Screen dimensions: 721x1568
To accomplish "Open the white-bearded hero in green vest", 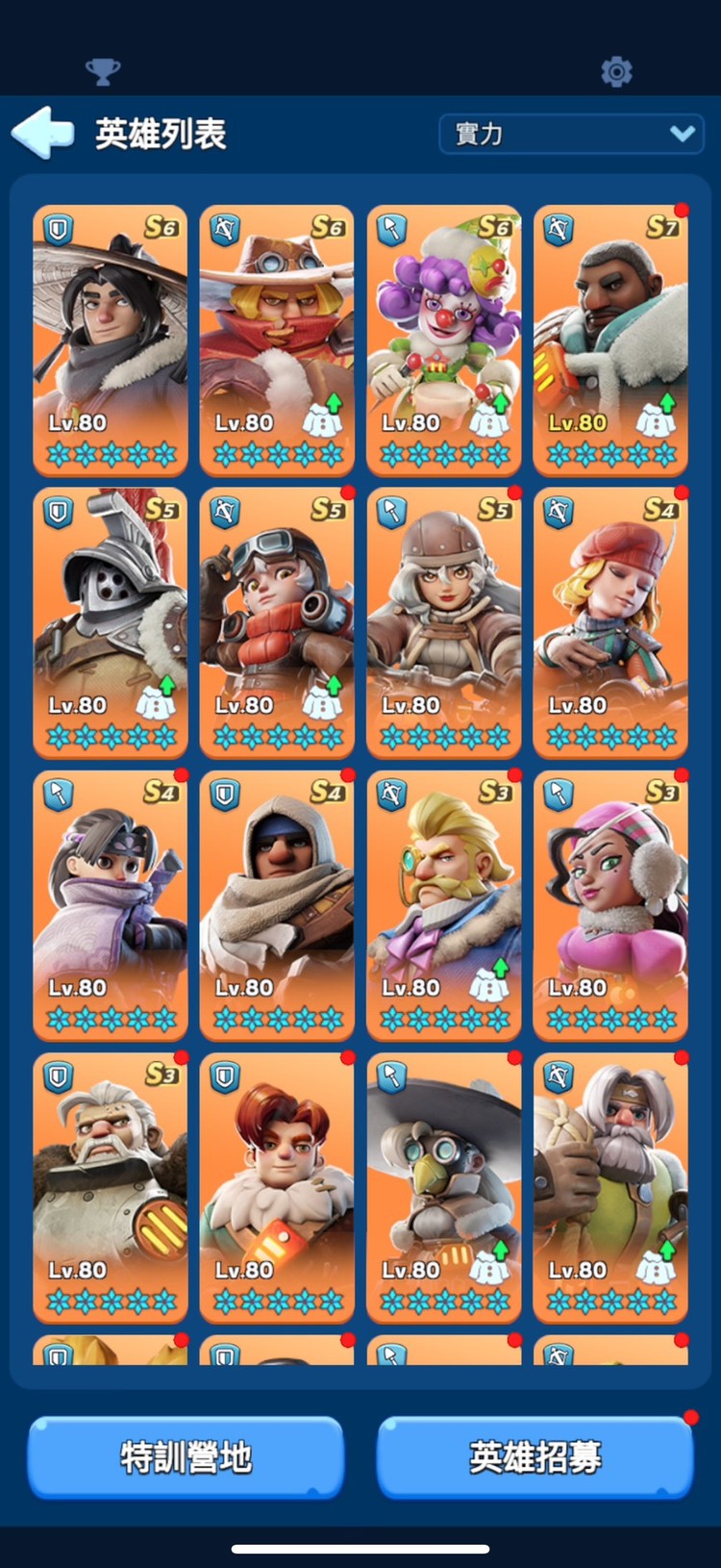I will click(x=610, y=1187).
